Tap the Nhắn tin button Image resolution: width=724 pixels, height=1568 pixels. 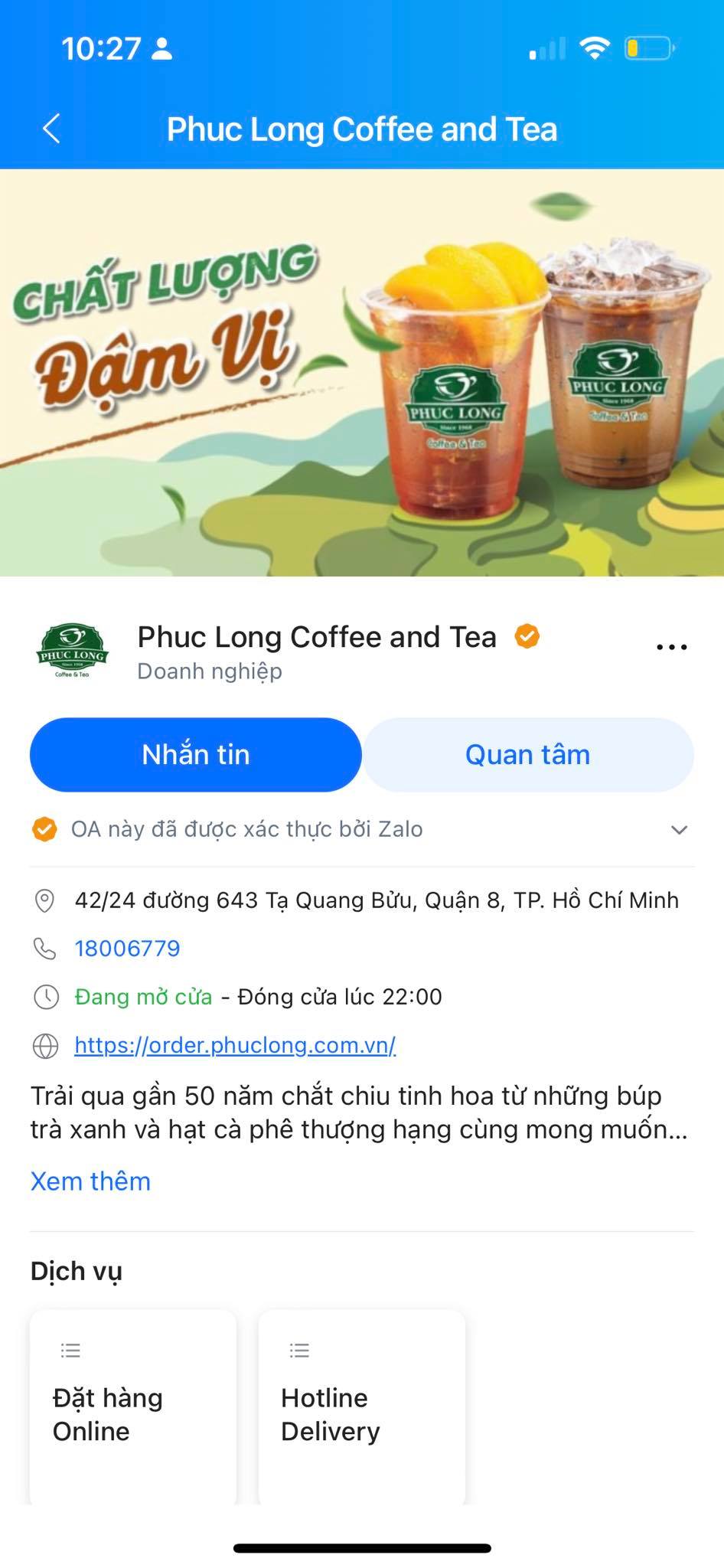click(195, 754)
